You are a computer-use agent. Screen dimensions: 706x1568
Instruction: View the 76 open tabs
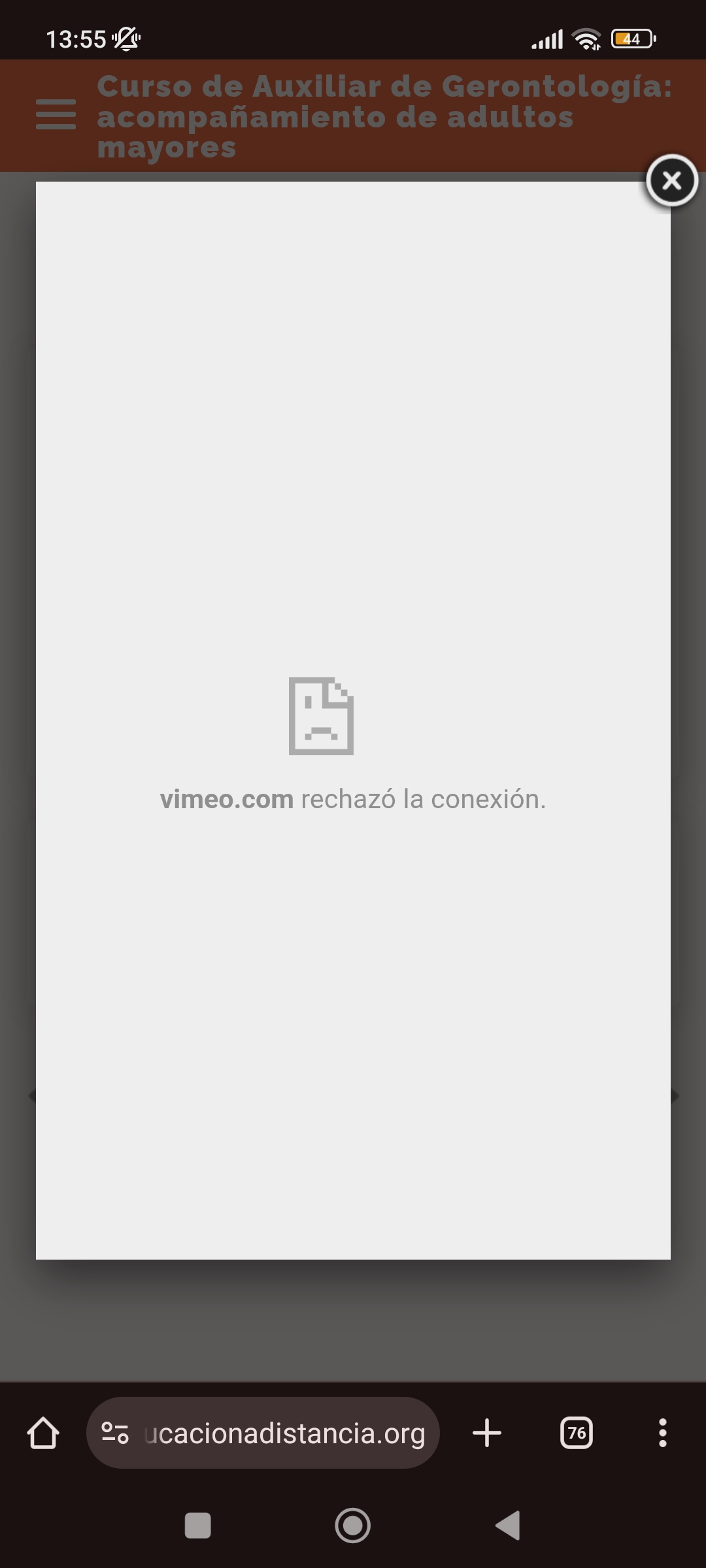click(x=577, y=1433)
